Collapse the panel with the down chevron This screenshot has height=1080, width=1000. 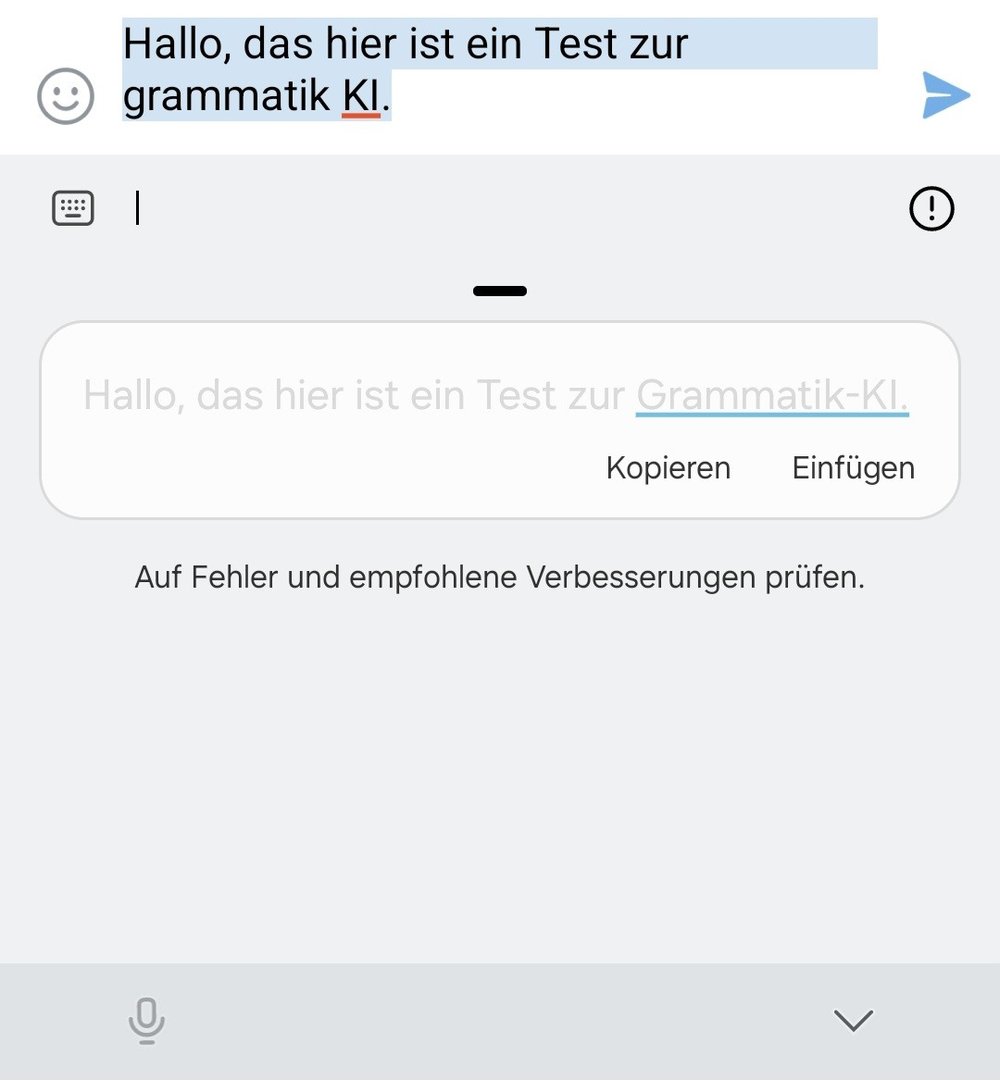[x=853, y=1020]
